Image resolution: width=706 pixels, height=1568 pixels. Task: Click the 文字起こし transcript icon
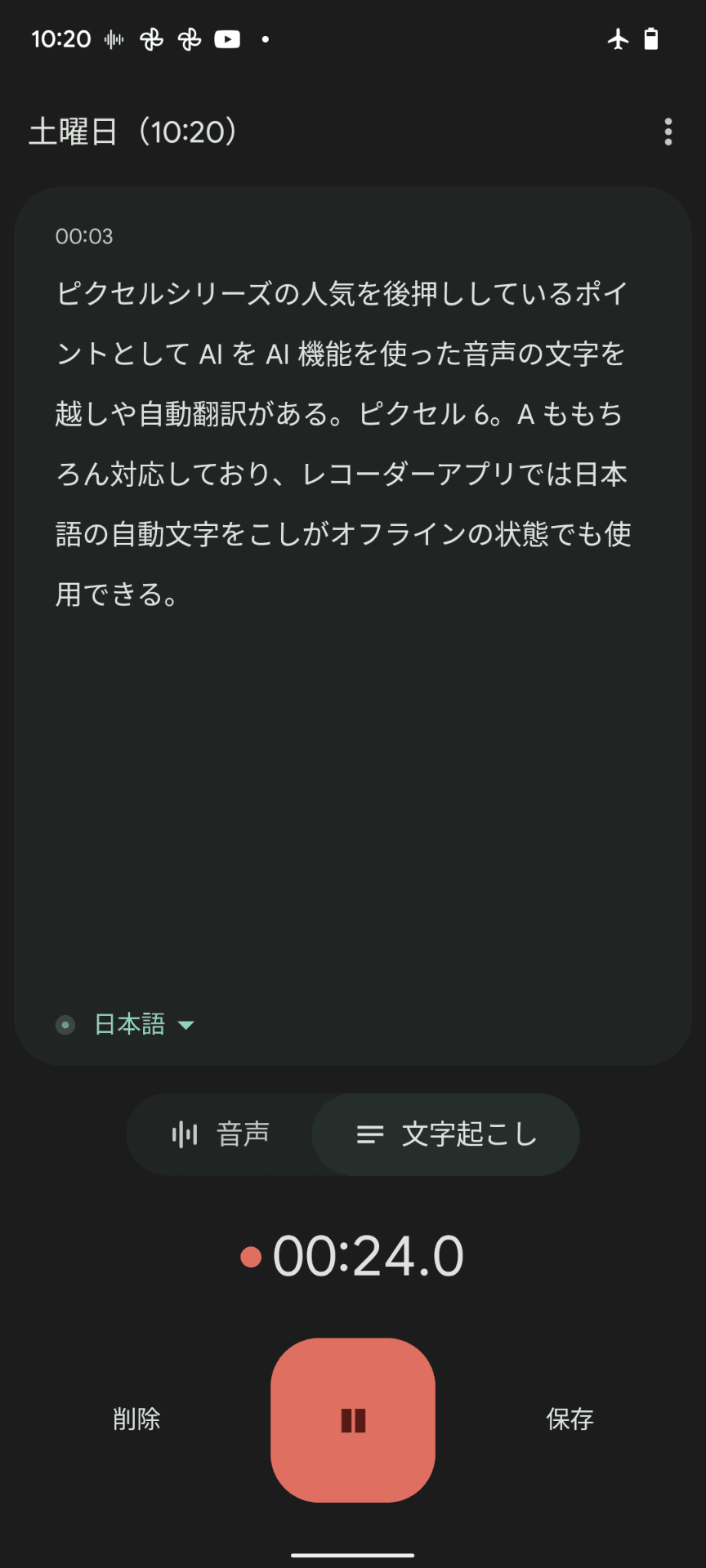370,1134
